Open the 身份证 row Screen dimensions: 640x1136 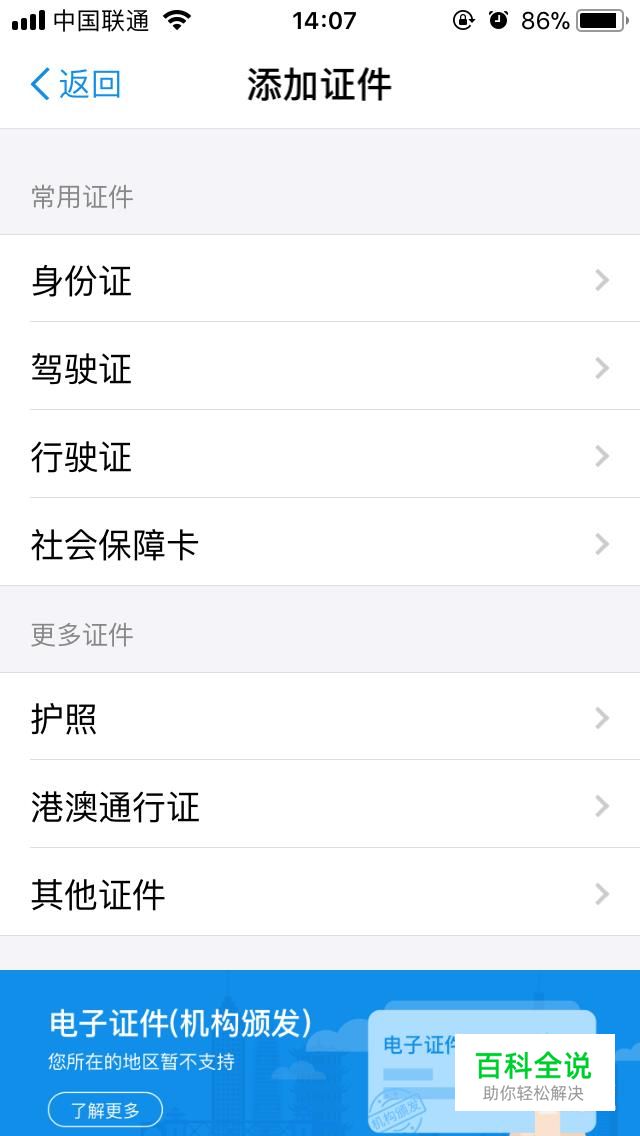click(320, 279)
